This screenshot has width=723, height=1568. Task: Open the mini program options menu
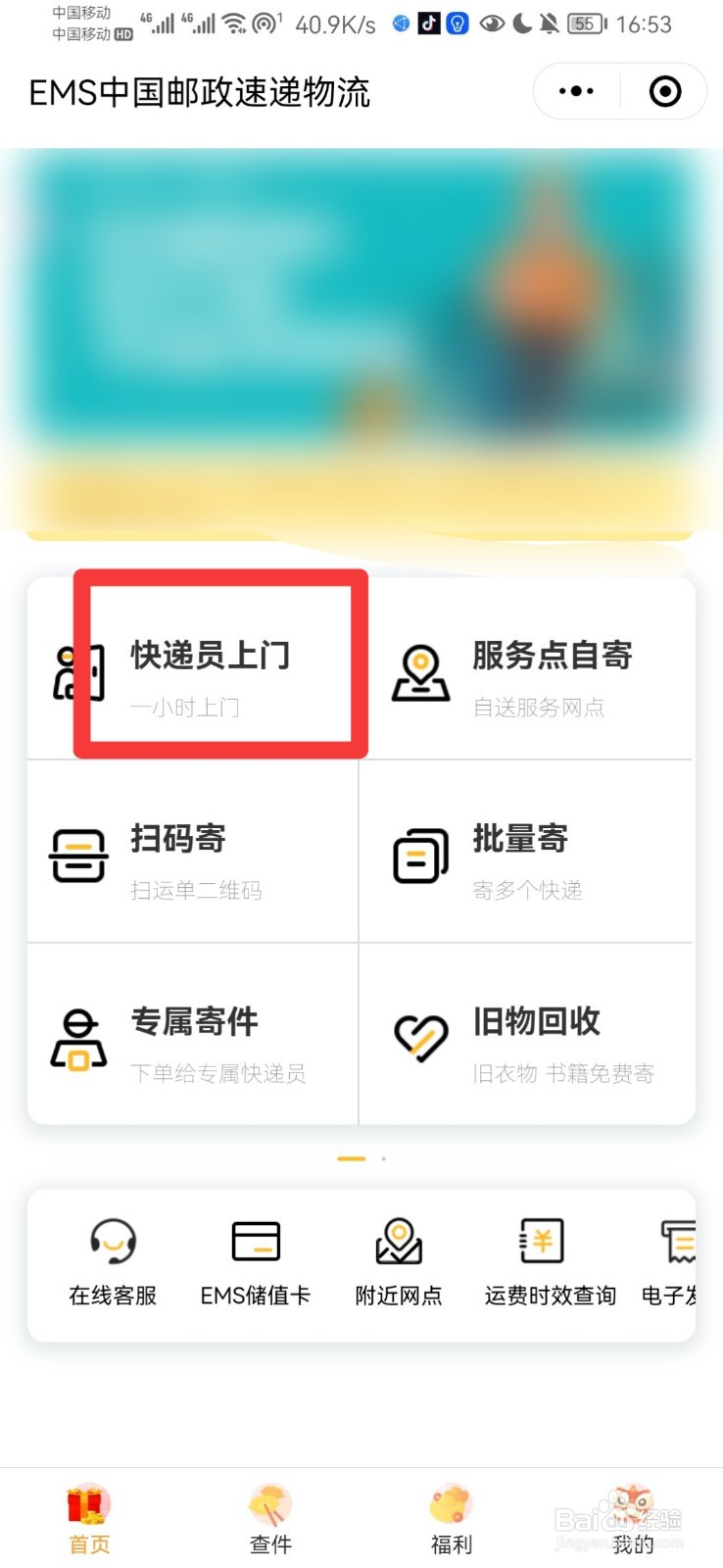coord(575,90)
